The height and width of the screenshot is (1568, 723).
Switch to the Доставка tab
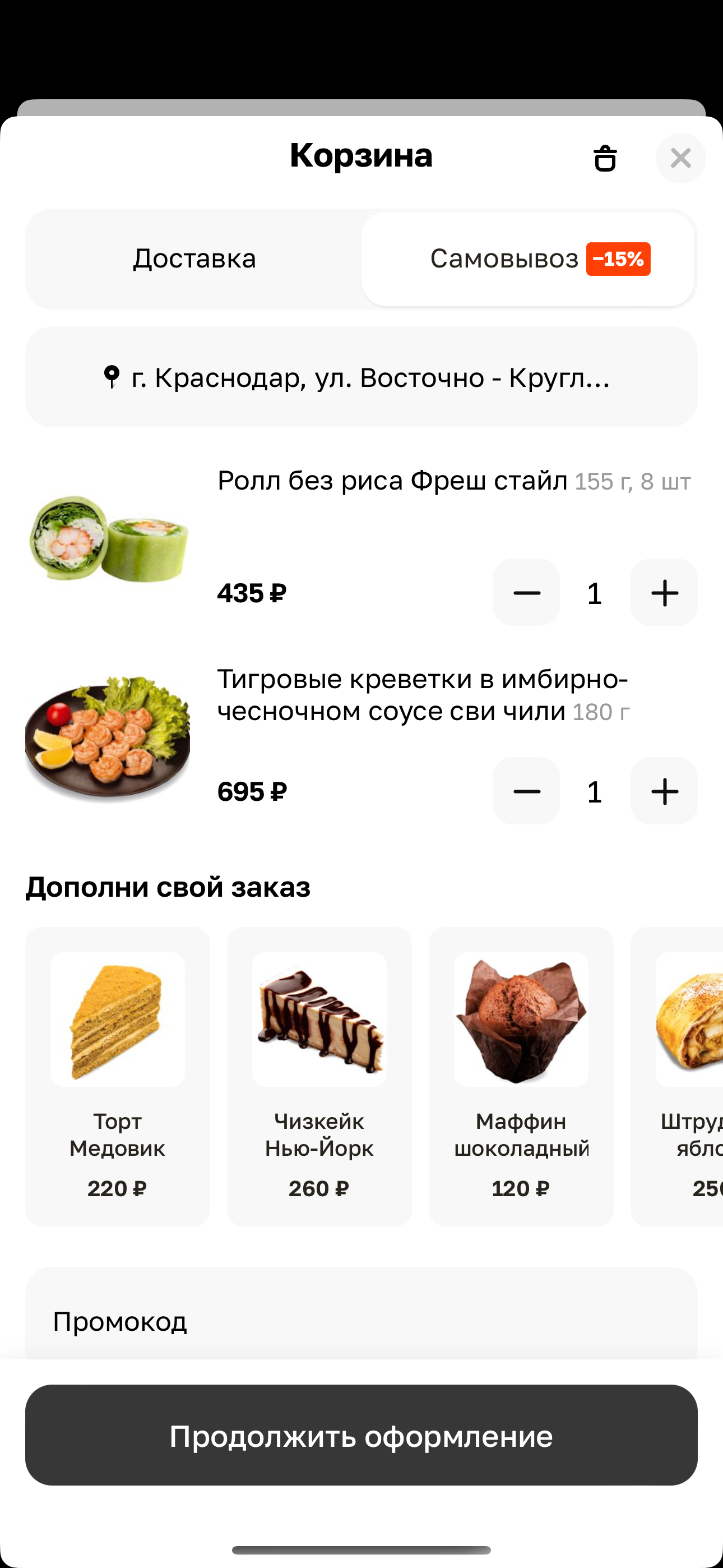[x=194, y=259]
